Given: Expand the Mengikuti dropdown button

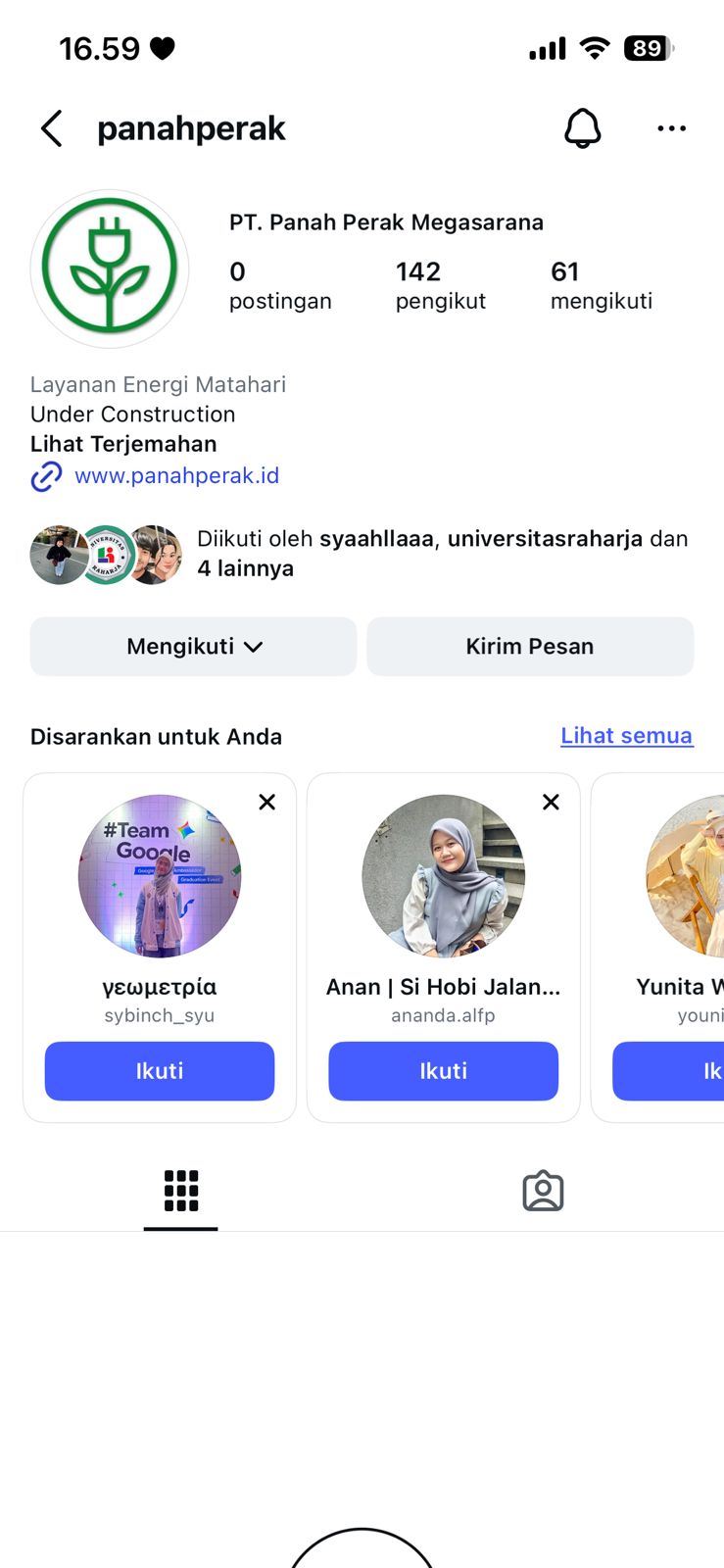Looking at the screenshot, I should pyautogui.click(x=193, y=647).
